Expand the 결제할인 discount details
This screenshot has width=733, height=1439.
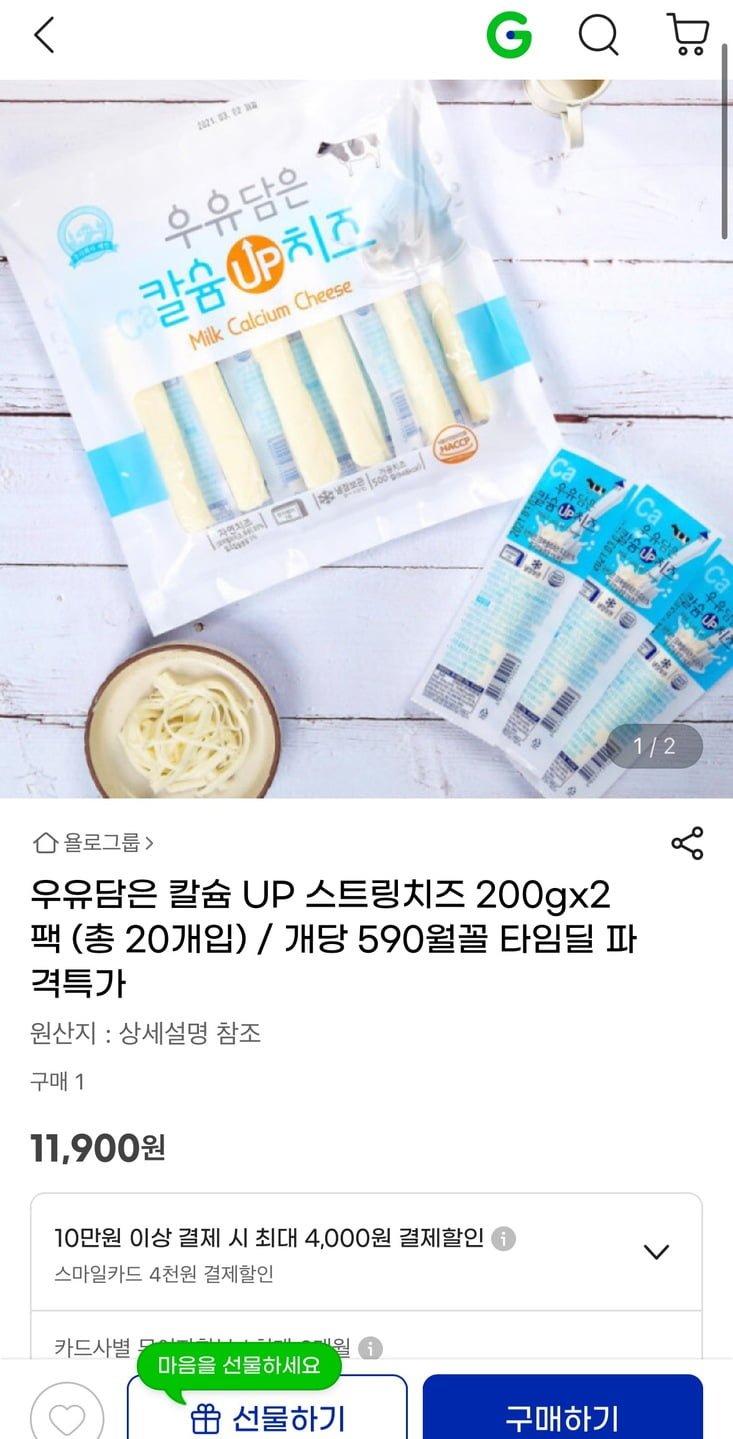coord(656,1252)
